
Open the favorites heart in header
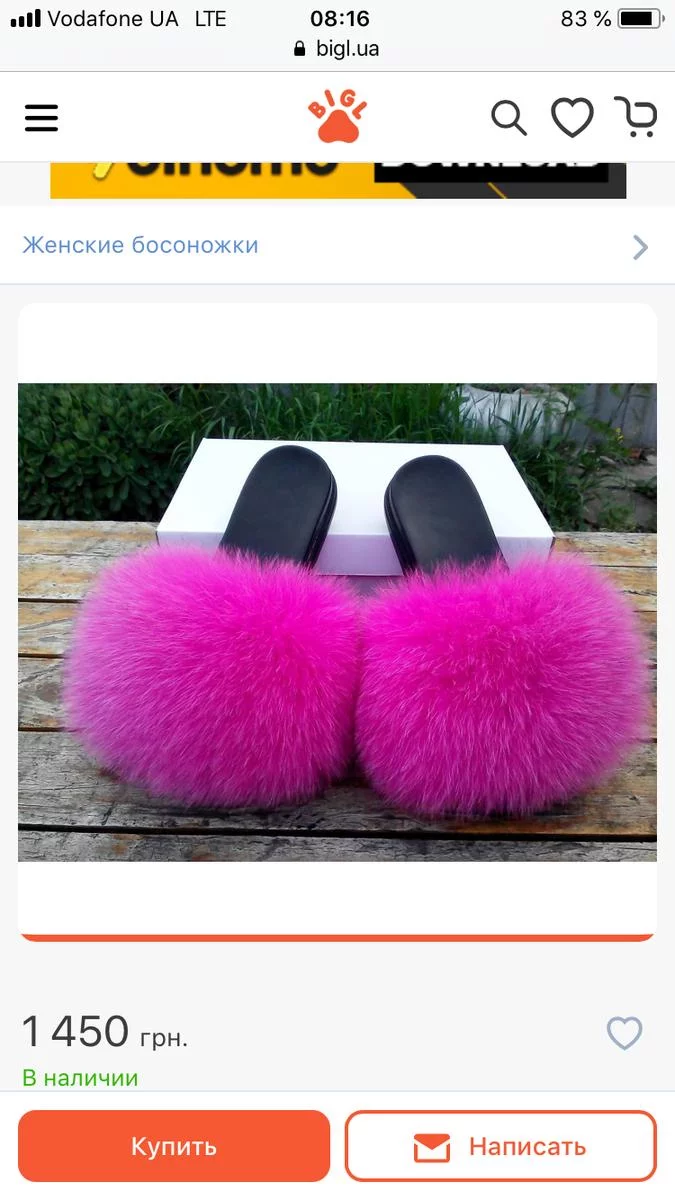tap(572, 118)
